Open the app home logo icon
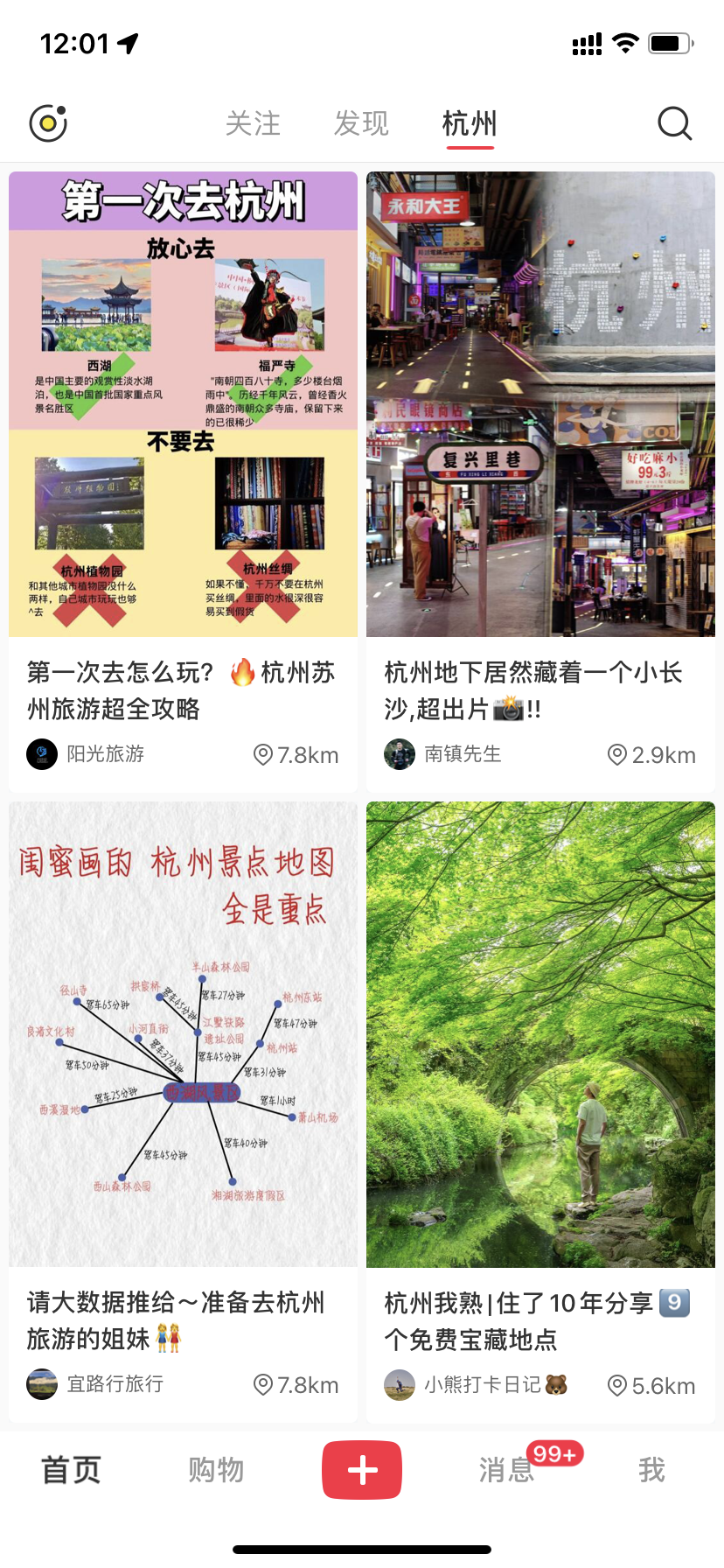 coord(48,123)
